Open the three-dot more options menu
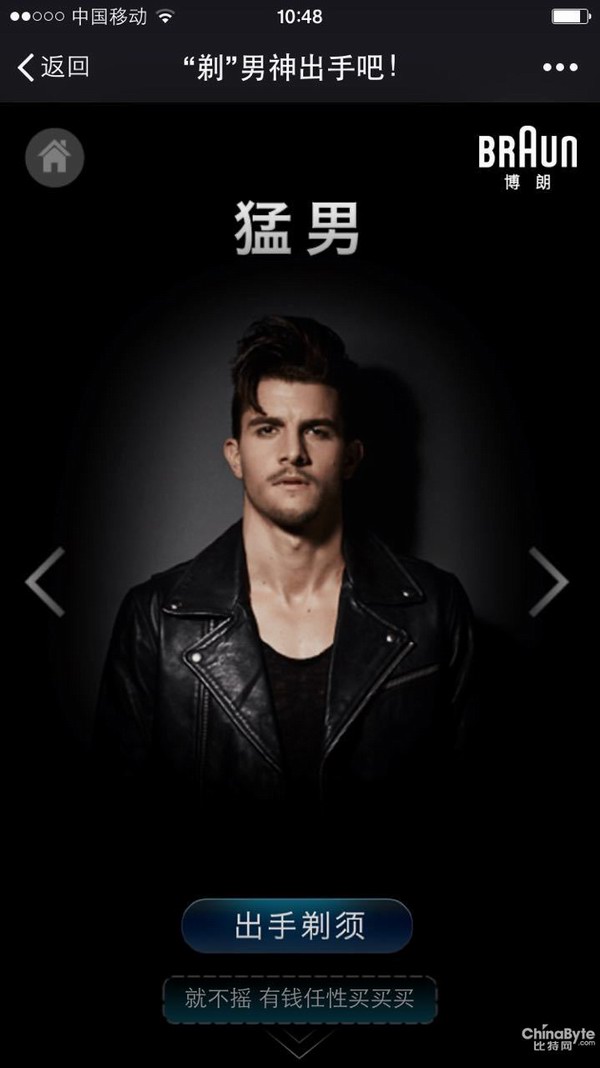The width and height of the screenshot is (600, 1068). pyautogui.click(x=560, y=67)
